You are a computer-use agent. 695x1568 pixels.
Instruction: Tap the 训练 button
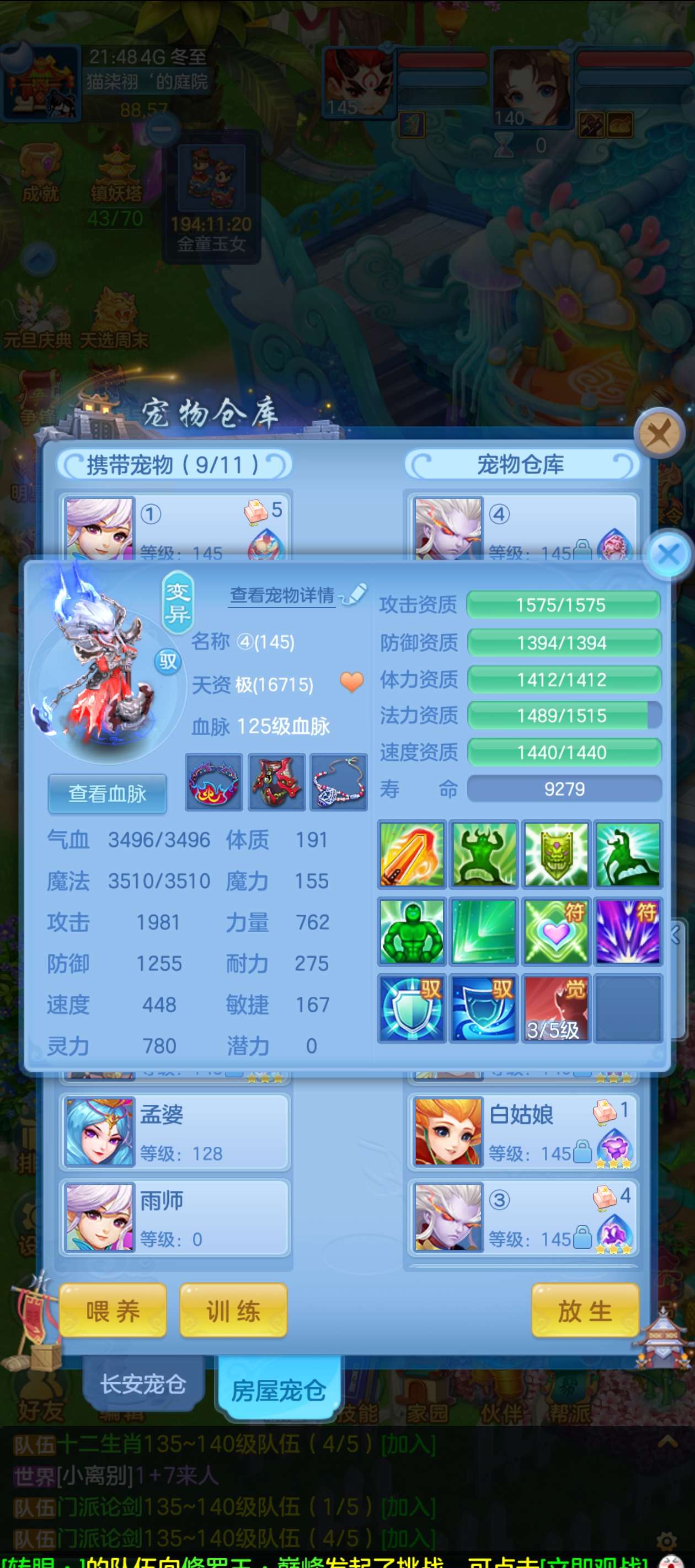pos(233,1311)
